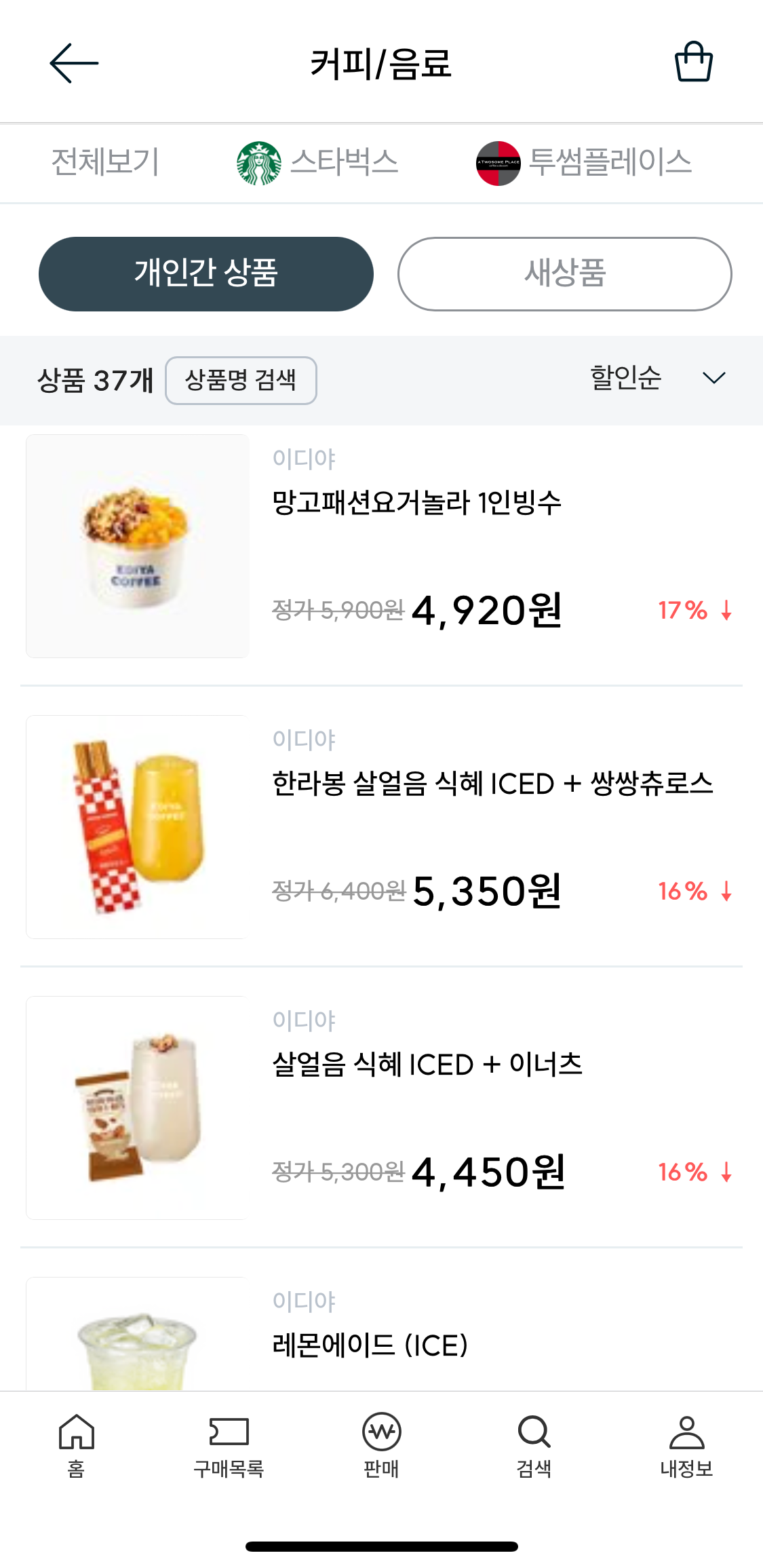Show 개인간 상품 listings

(x=206, y=274)
